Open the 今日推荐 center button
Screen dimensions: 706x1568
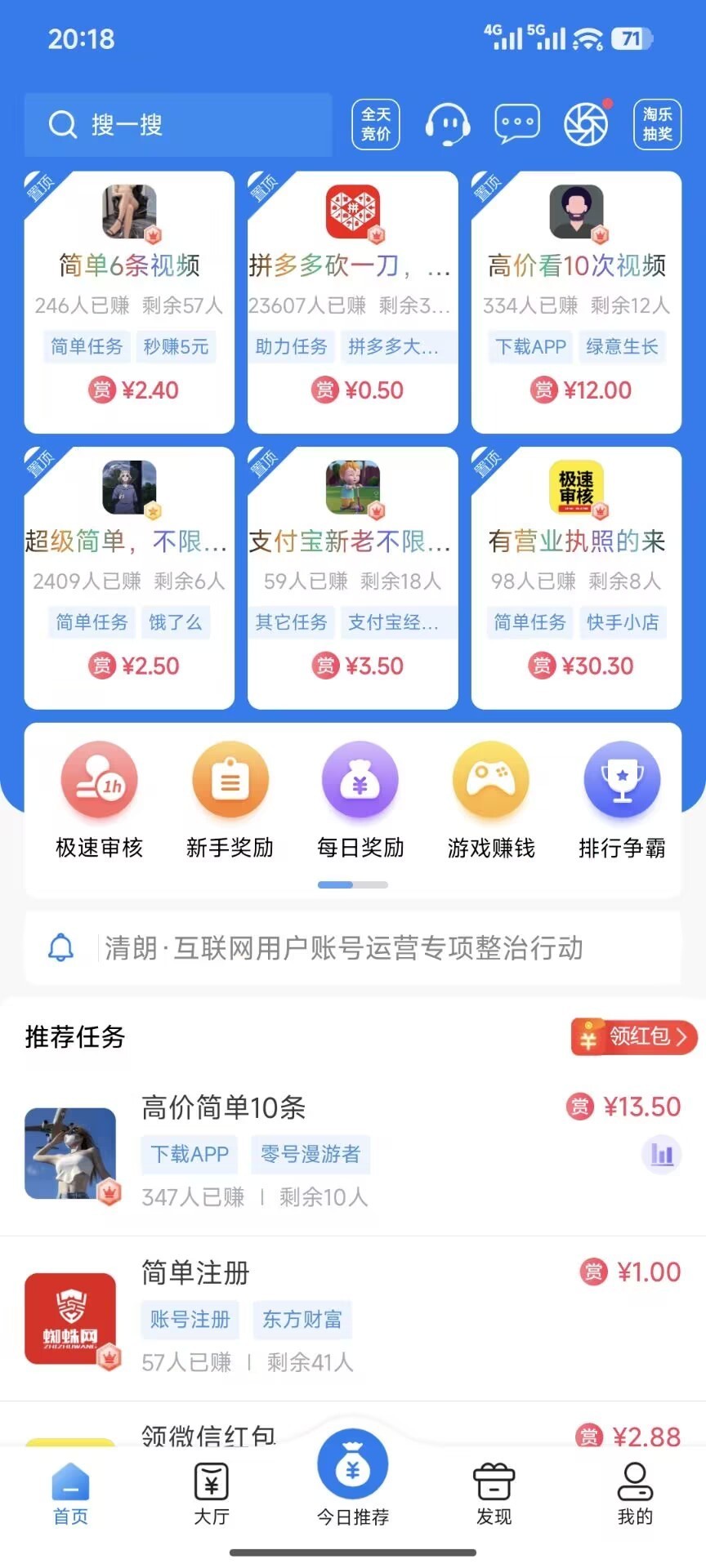tap(352, 1478)
